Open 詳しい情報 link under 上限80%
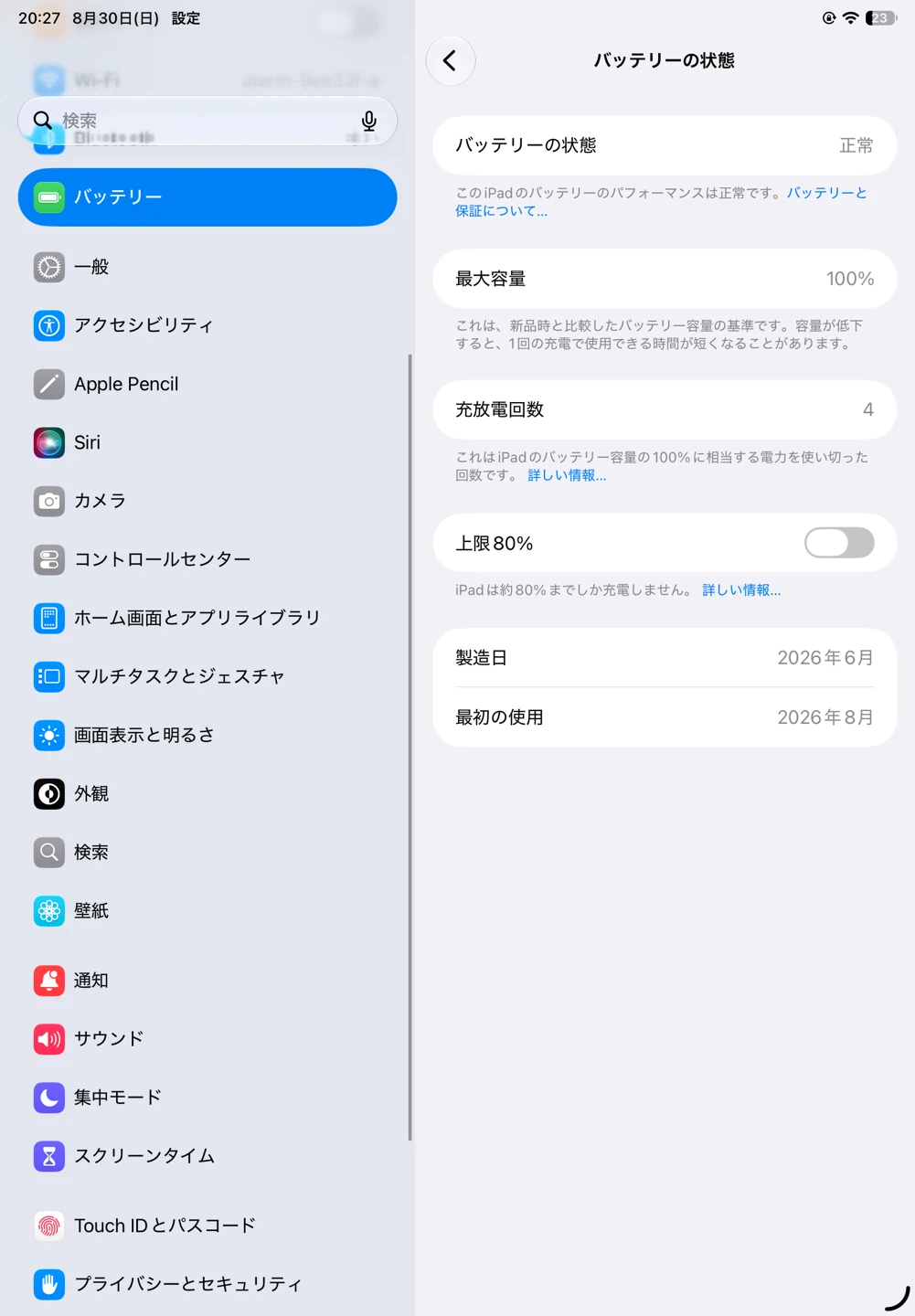 click(x=741, y=590)
